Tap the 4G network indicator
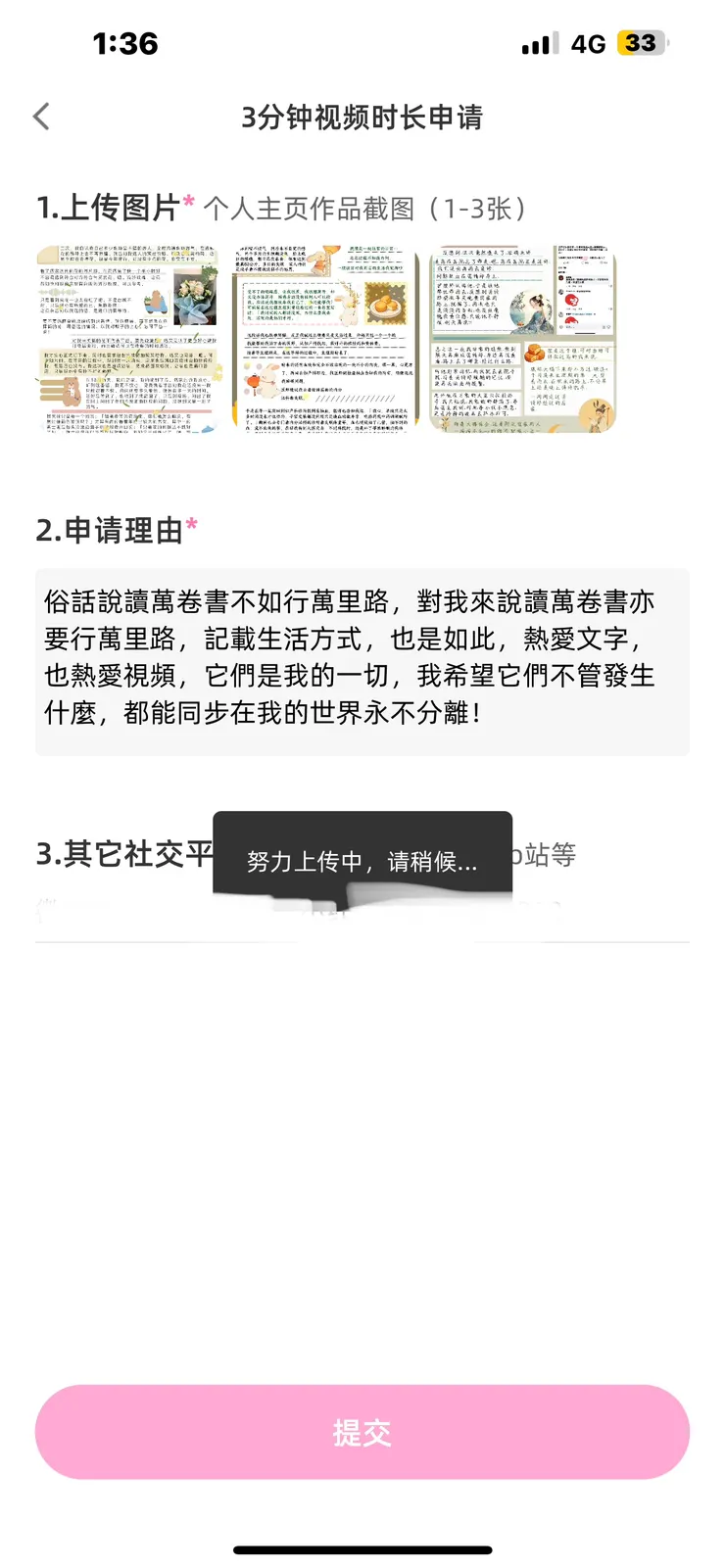The image size is (725, 1568). point(587,43)
